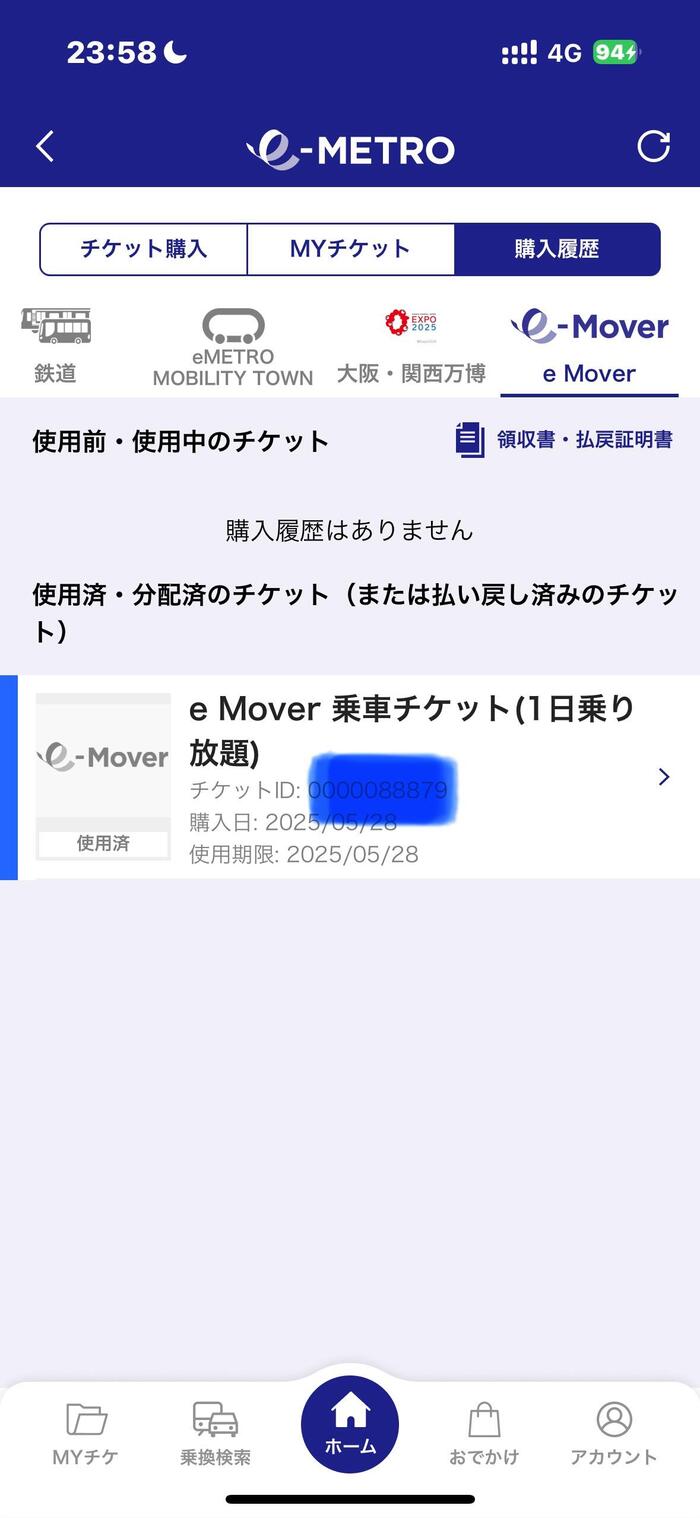Switch to the チケット購入 segment
Image resolution: width=700 pixels, height=1518 pixels.
click(144, 249)
